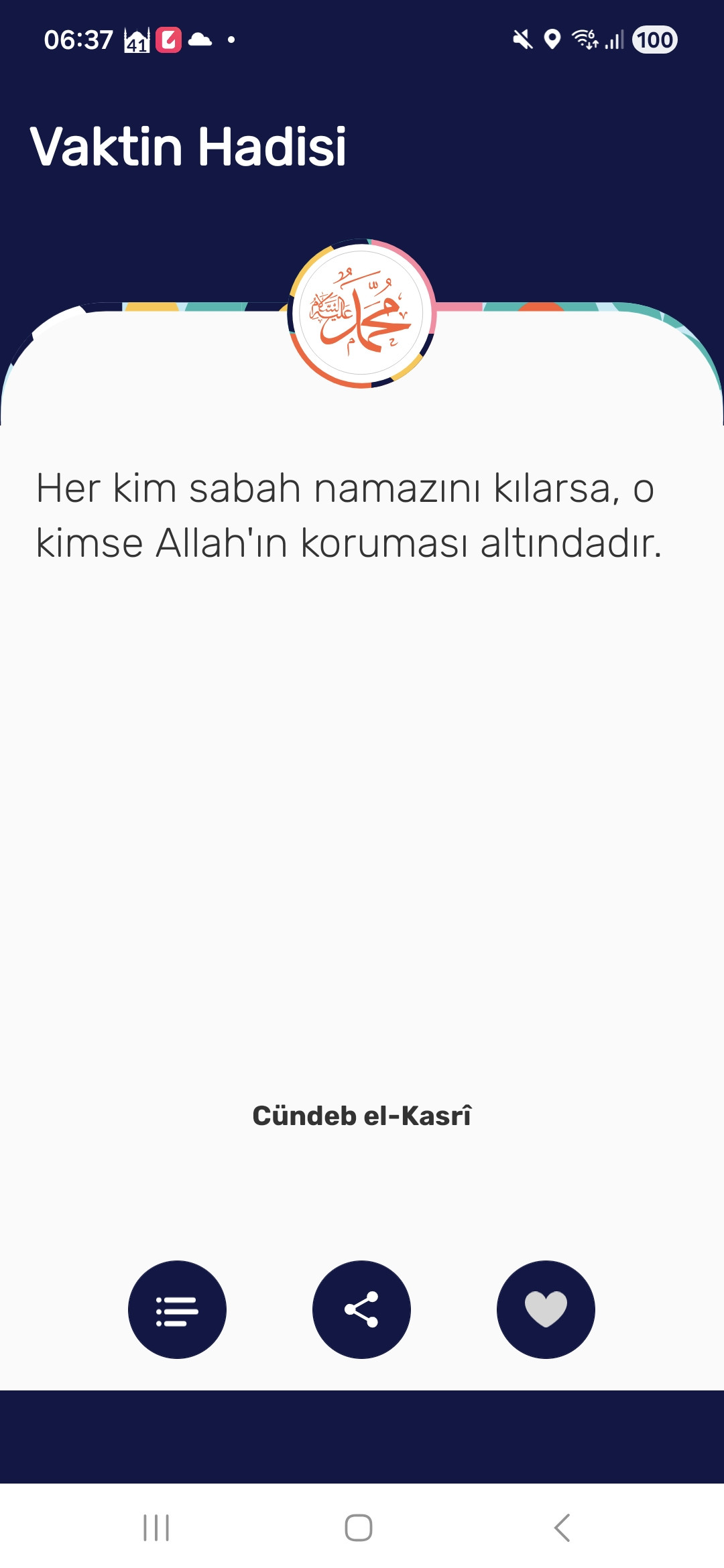Tap the clock showing 06:37
The image size is (724, 1568).
[x=79, y=39]
